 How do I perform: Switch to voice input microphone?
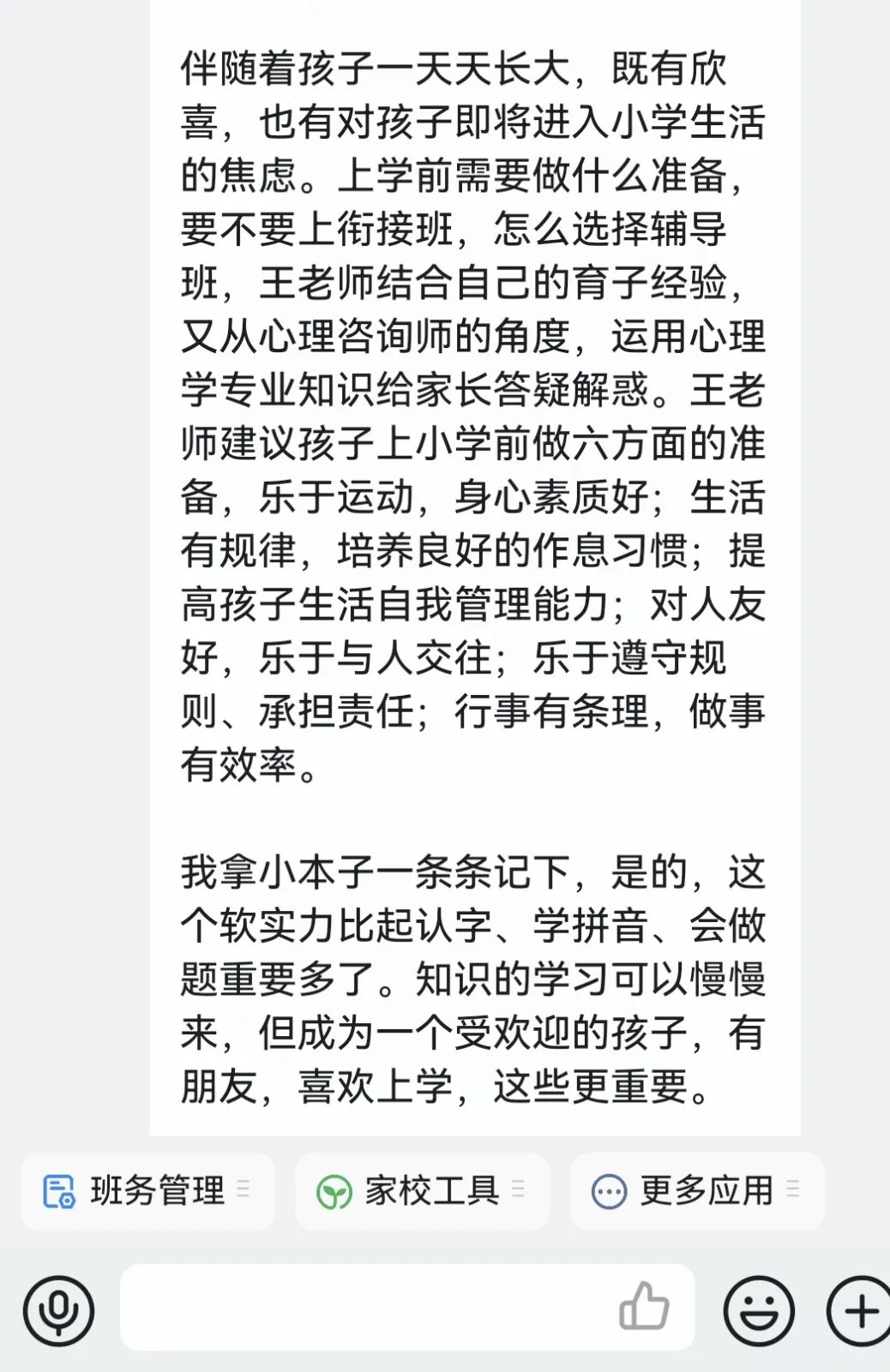[58, 1310]
